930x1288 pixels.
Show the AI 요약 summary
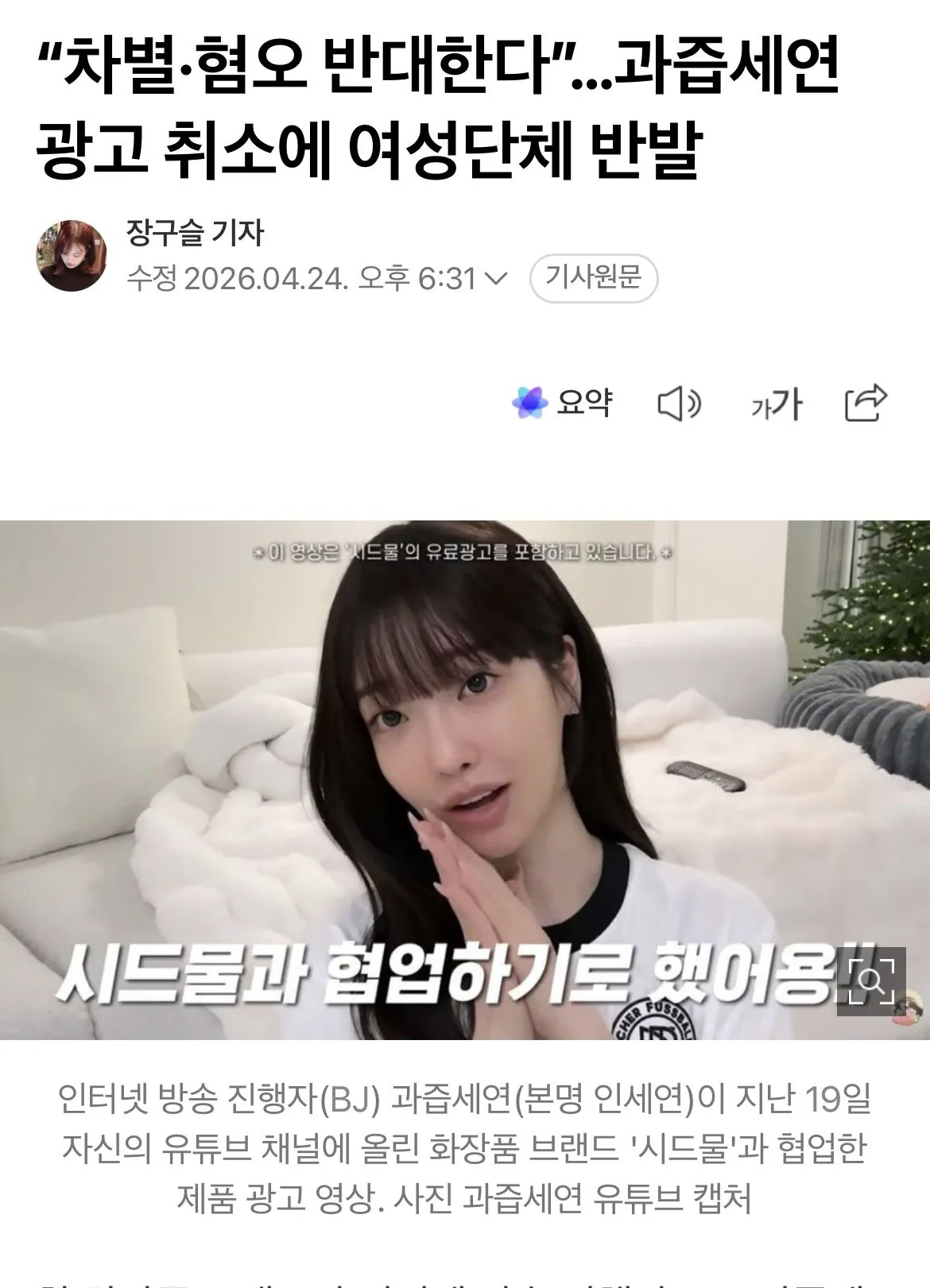coord(562,403)
